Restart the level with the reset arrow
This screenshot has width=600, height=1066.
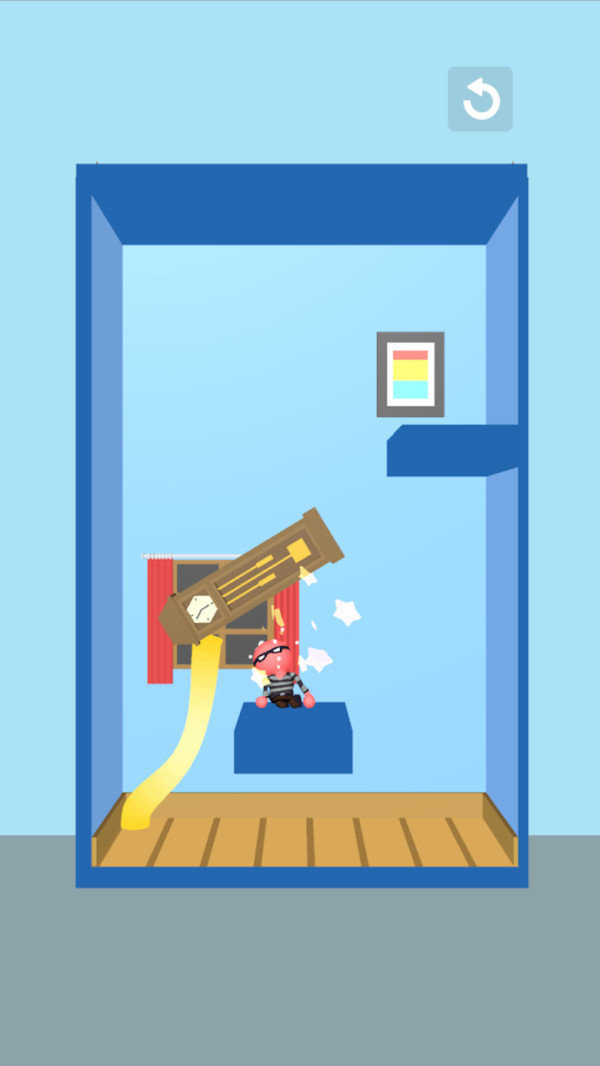(x=480, y=99)
